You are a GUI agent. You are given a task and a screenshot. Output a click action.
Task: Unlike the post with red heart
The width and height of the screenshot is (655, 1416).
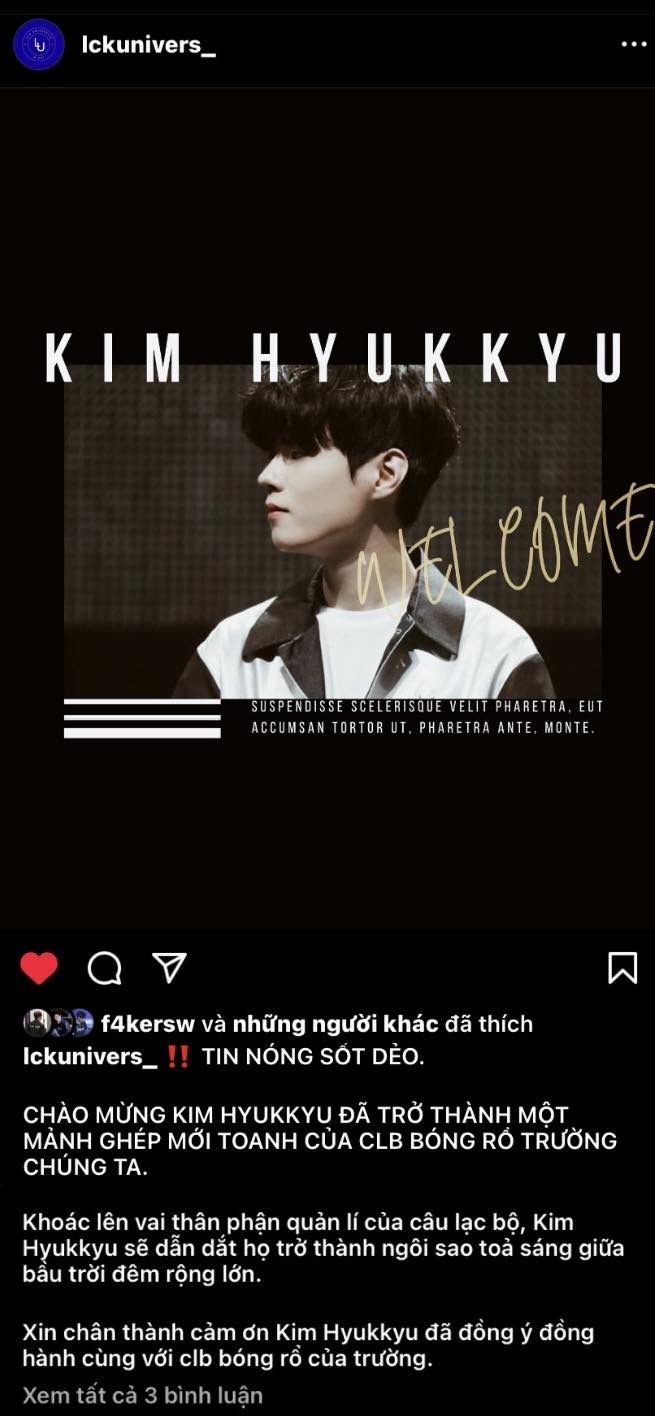[39, 967]
